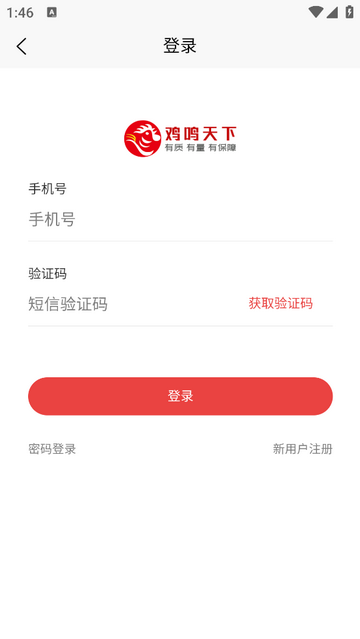Image resolution: width=360 pixels, height=639 pixels.
Task: Tap the red 登录 login button
Action: 180,396
